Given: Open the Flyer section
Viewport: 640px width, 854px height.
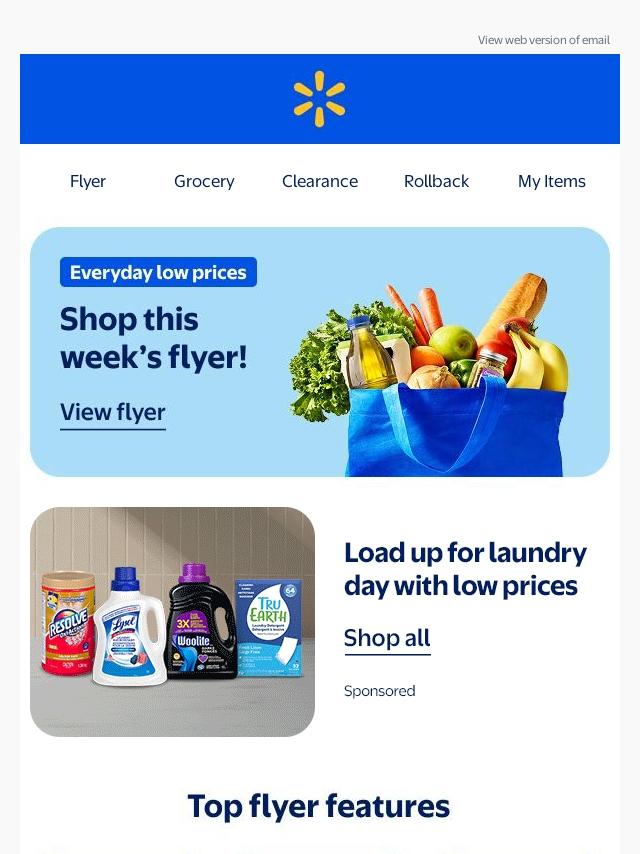Looking at the screenshot, I should tap(88, 181).
